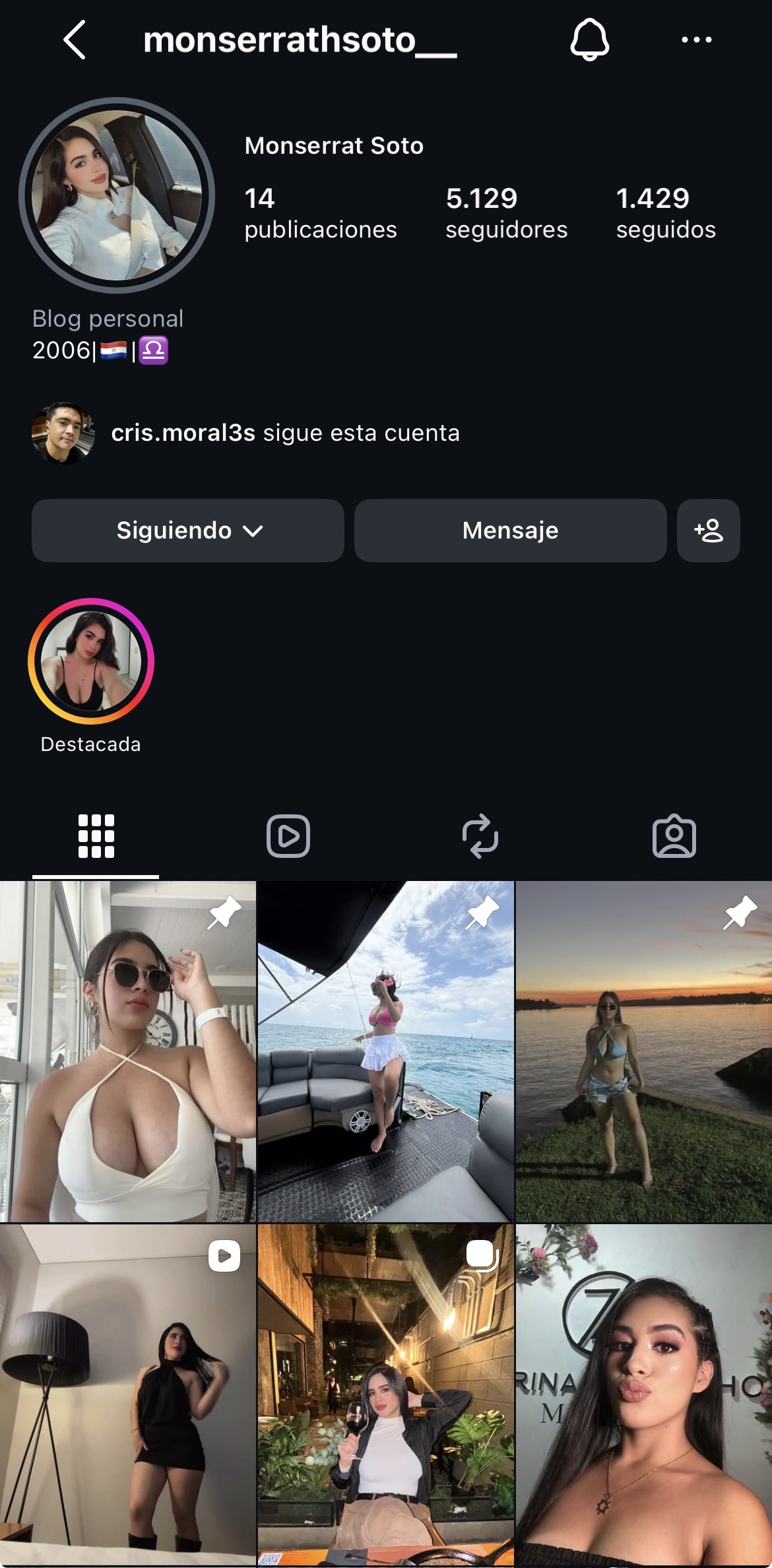Open the three-dot overflow menu
This screenshot has width=772, height=1568.
tap(696, 40)
